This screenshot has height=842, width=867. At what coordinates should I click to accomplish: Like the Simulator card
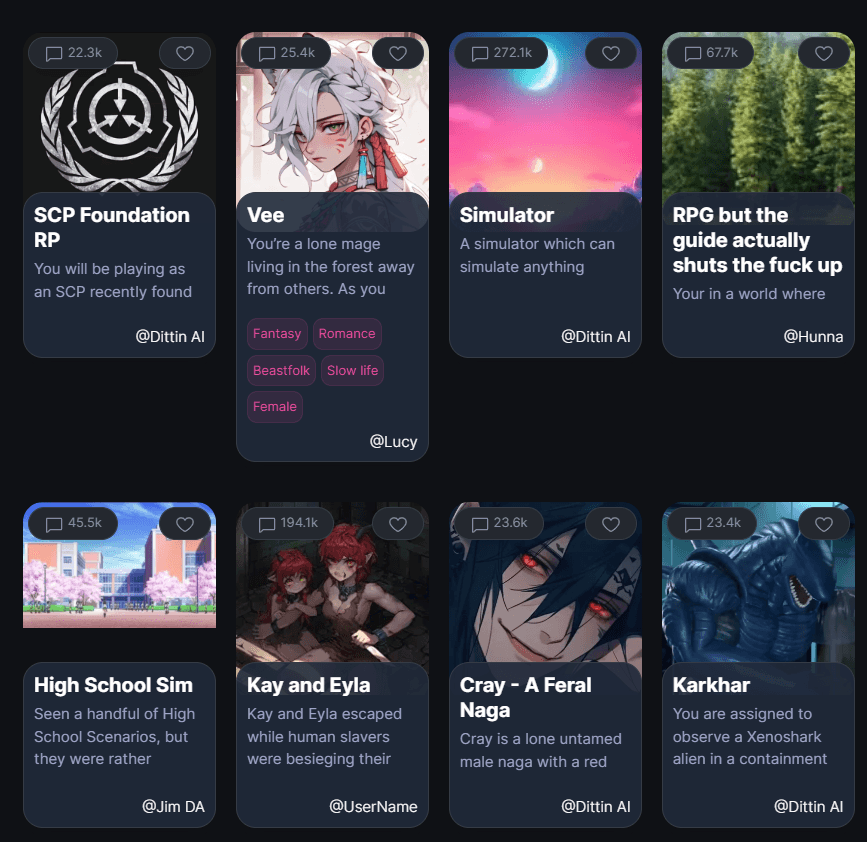coord(611,53)
